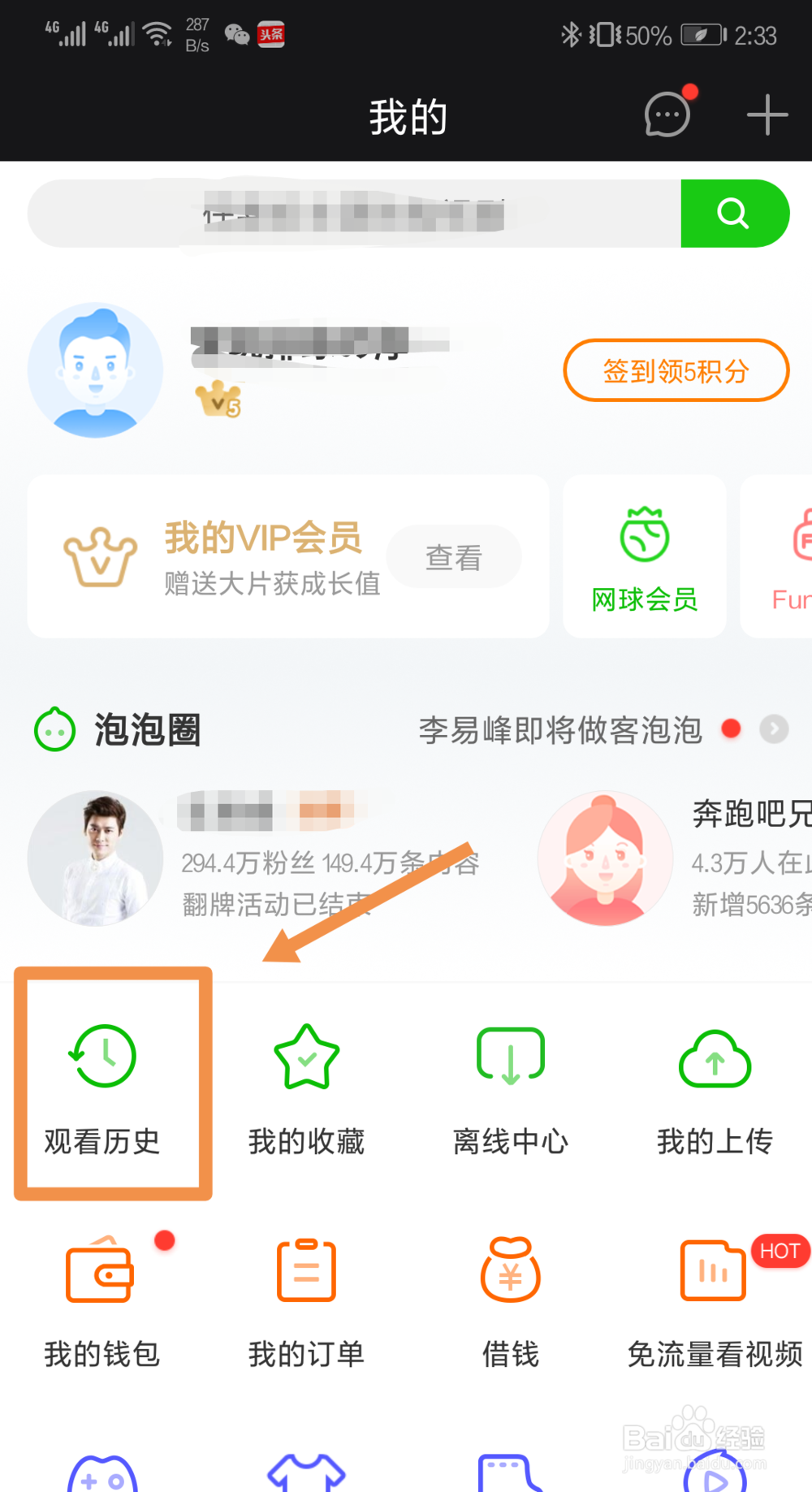Open 离线中心 download center

coord(510,1056)
